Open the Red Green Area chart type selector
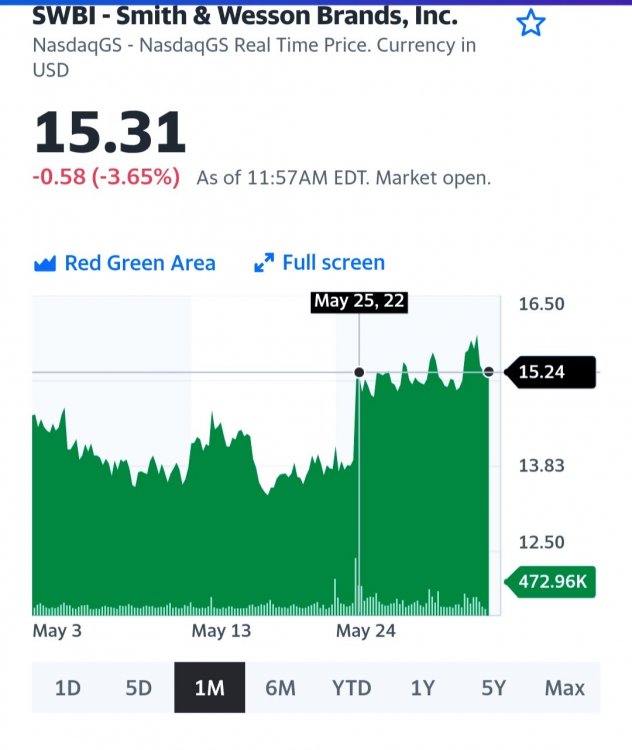 pos(125,263)
